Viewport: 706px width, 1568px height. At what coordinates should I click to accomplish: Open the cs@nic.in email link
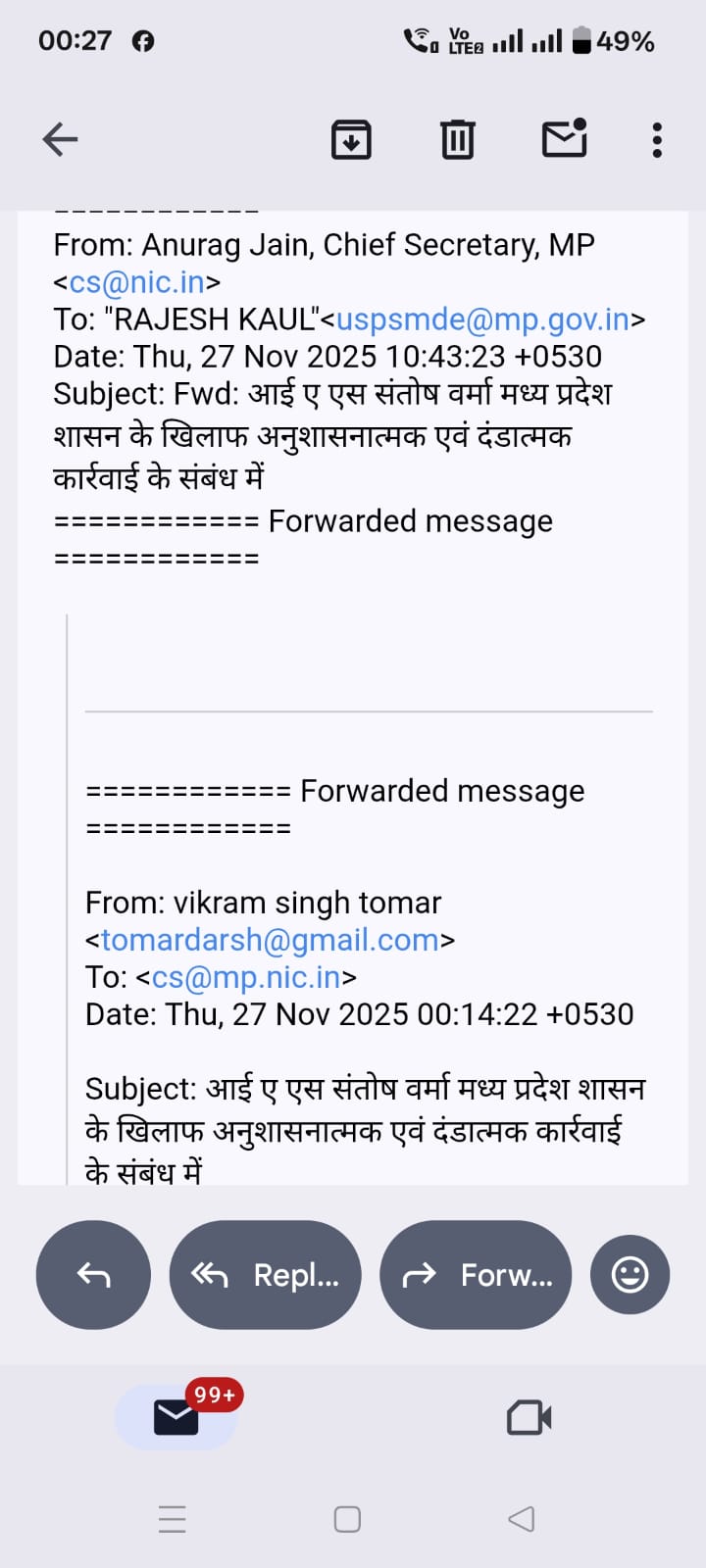pyautogui.click(x=137, y=282)
